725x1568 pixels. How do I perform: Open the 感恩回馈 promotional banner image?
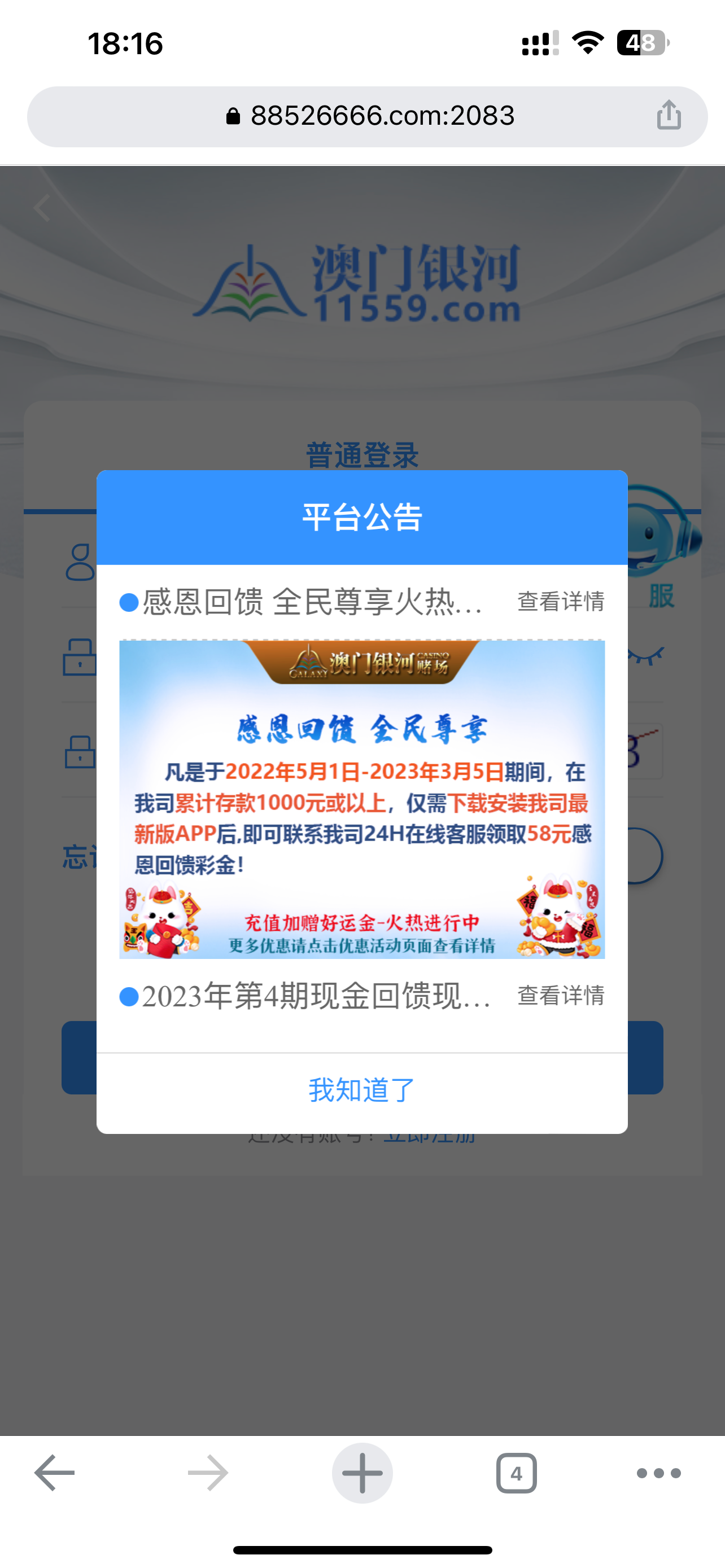(361, 799)
